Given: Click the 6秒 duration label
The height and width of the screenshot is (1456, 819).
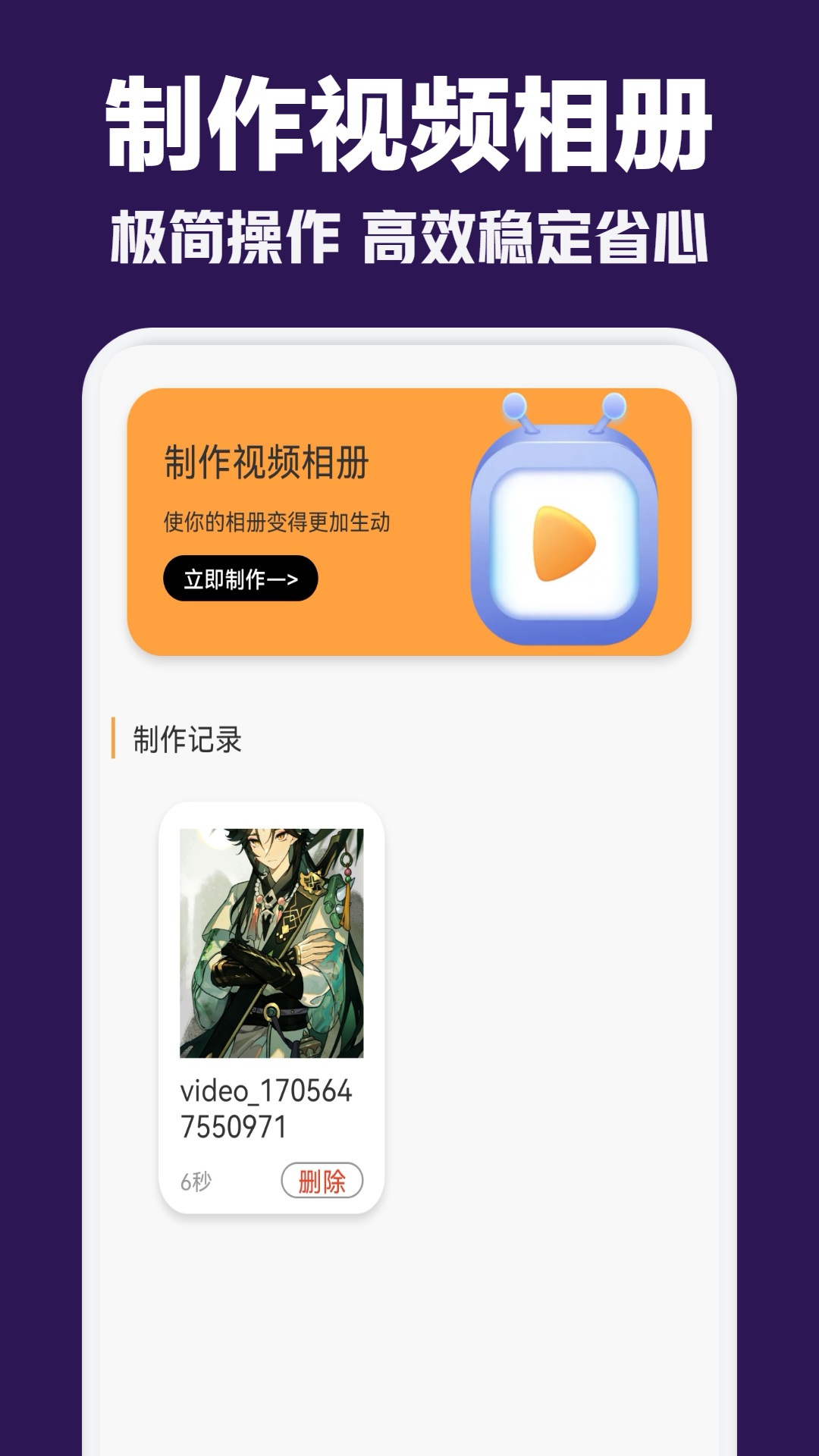Looking at the screenshot, I should [196, 1180].
